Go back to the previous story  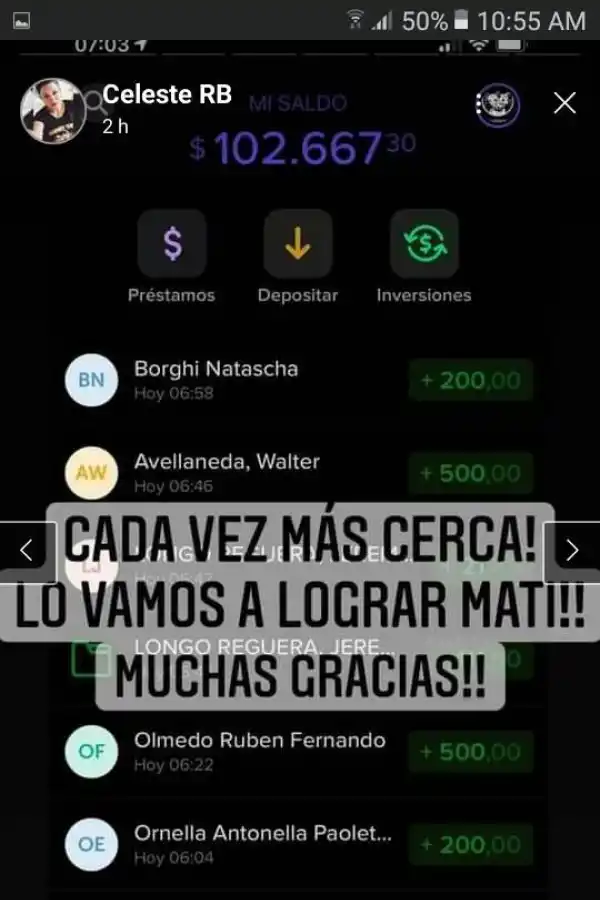(x=27, y=550)
